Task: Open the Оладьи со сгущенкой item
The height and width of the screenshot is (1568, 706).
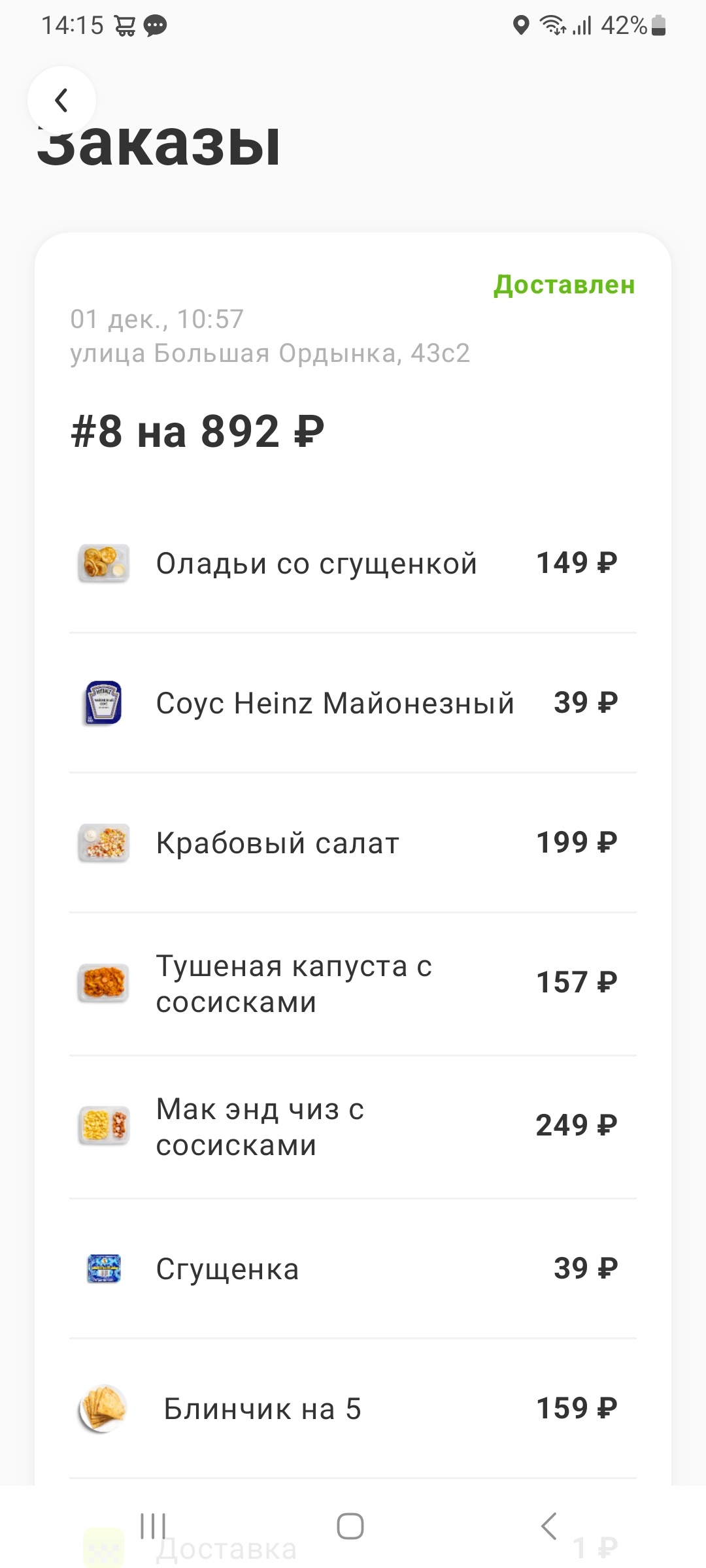Action: [316, 563]
